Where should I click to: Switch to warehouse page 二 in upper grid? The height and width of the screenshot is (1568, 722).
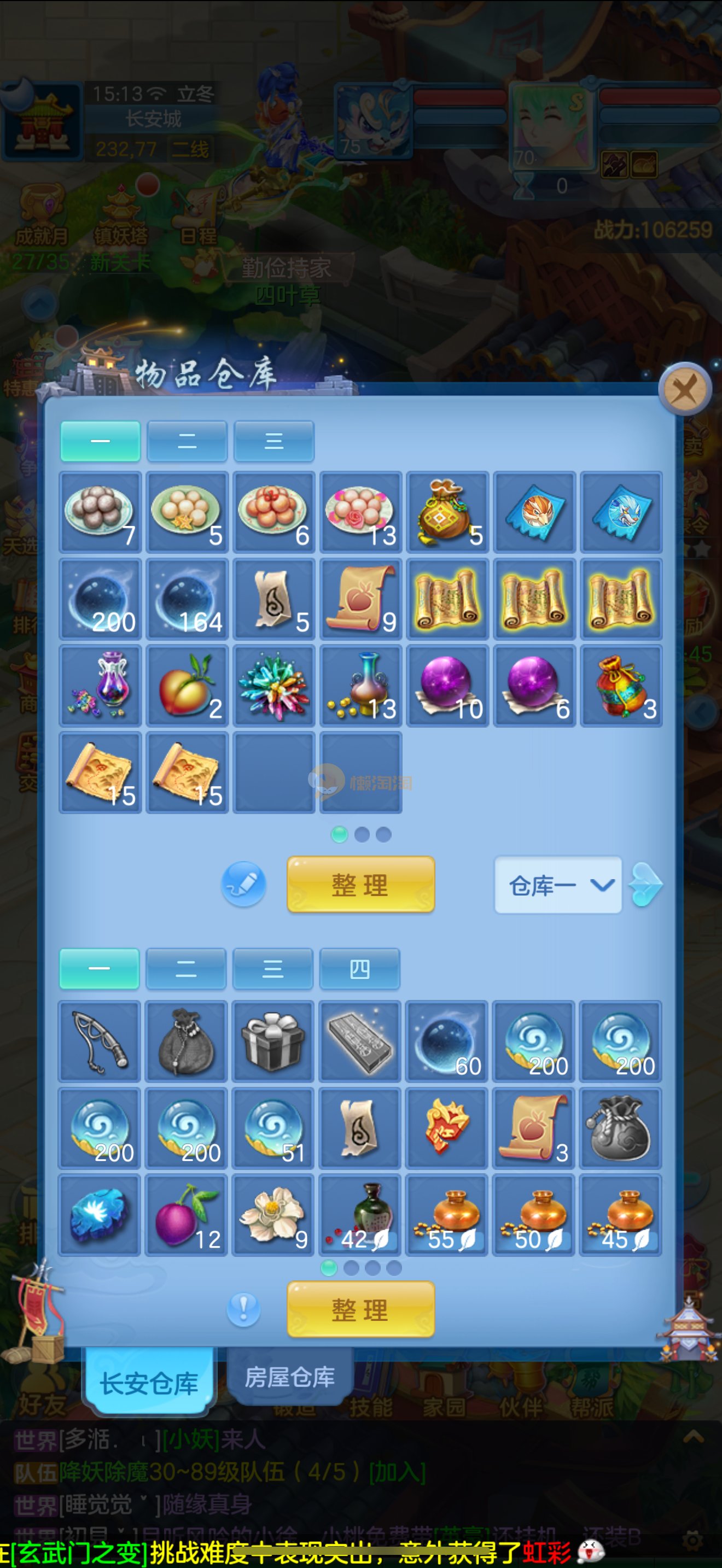187,441
